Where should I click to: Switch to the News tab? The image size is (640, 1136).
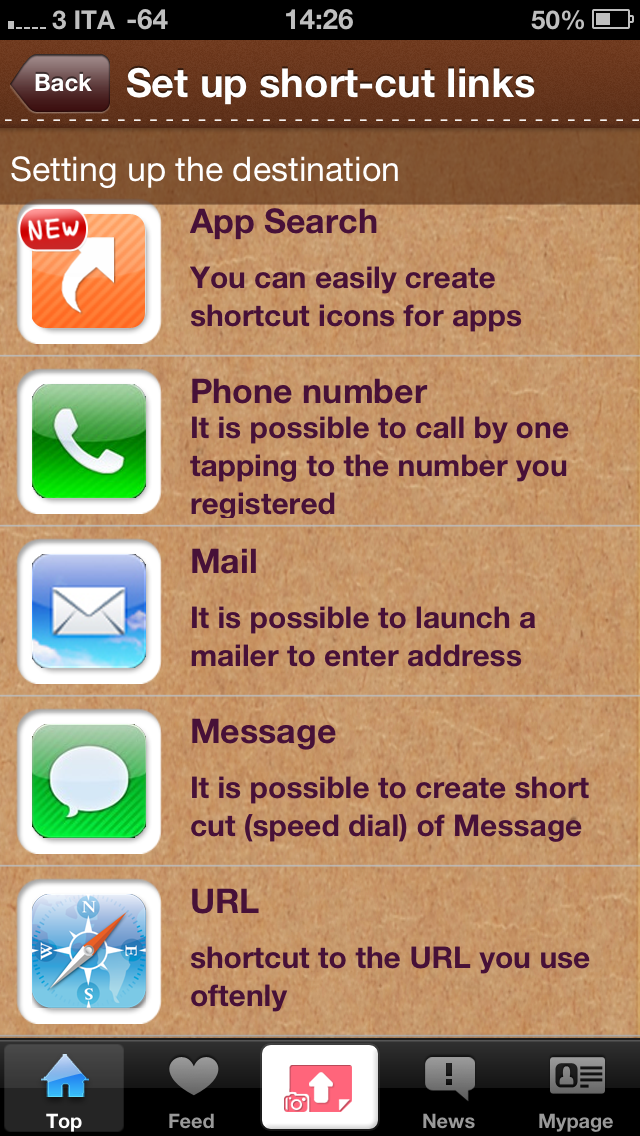(448, 1090)
